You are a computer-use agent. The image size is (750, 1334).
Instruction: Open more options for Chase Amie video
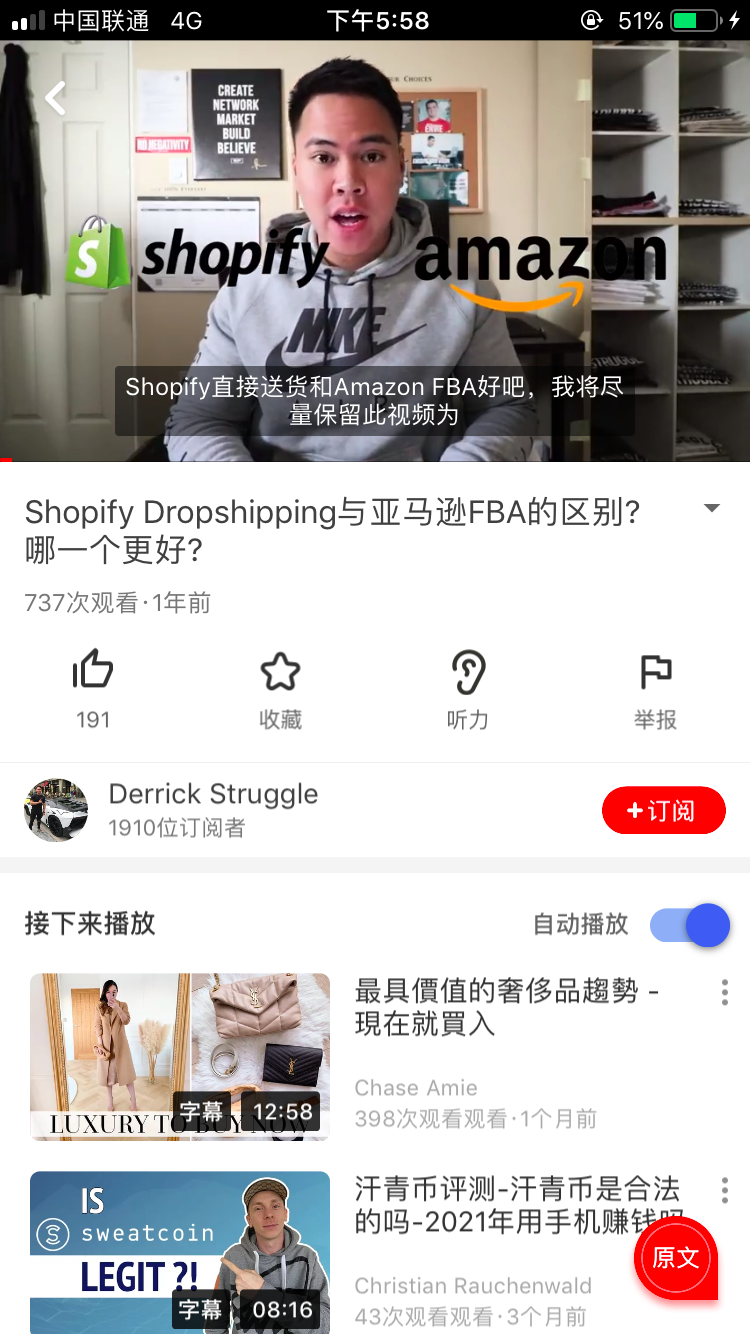click(x=724, y=992)
